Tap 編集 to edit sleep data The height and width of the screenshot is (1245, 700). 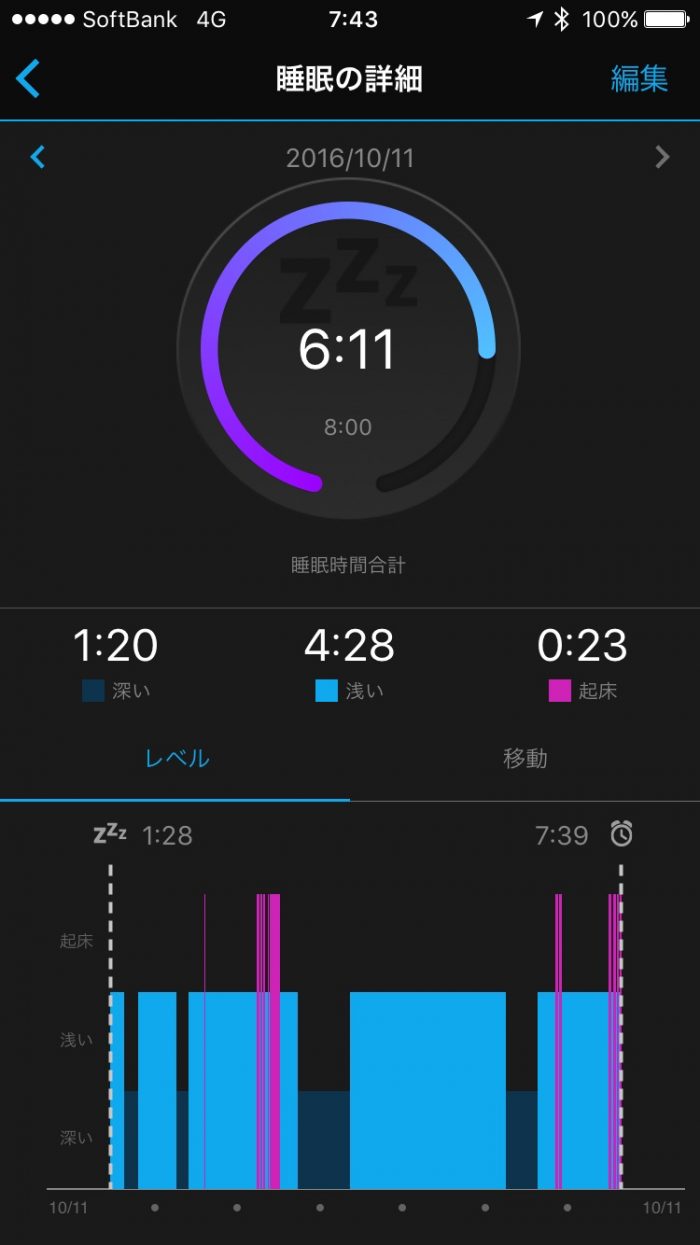(639, 79)
